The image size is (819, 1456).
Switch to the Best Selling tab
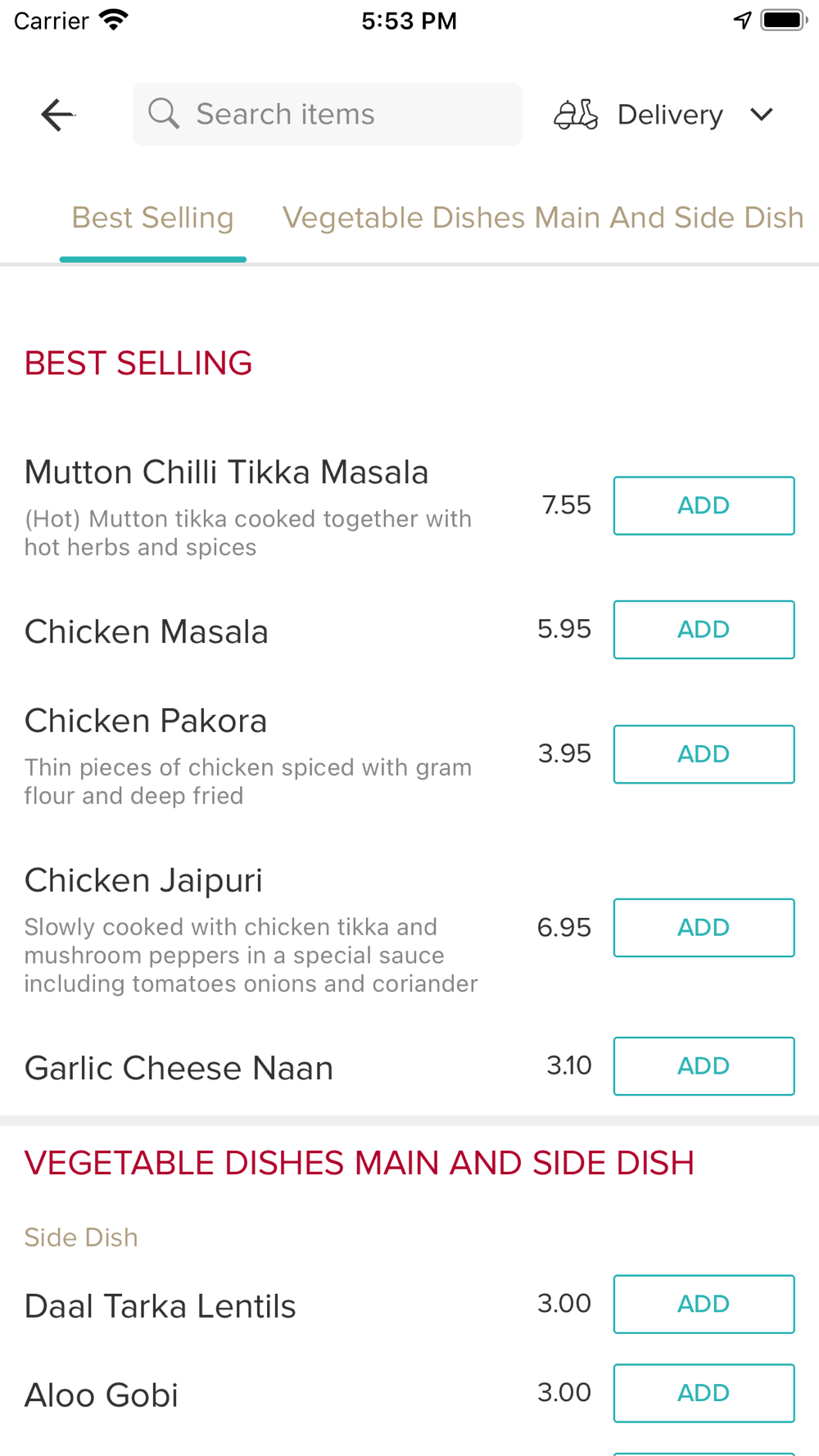[153, 218]
